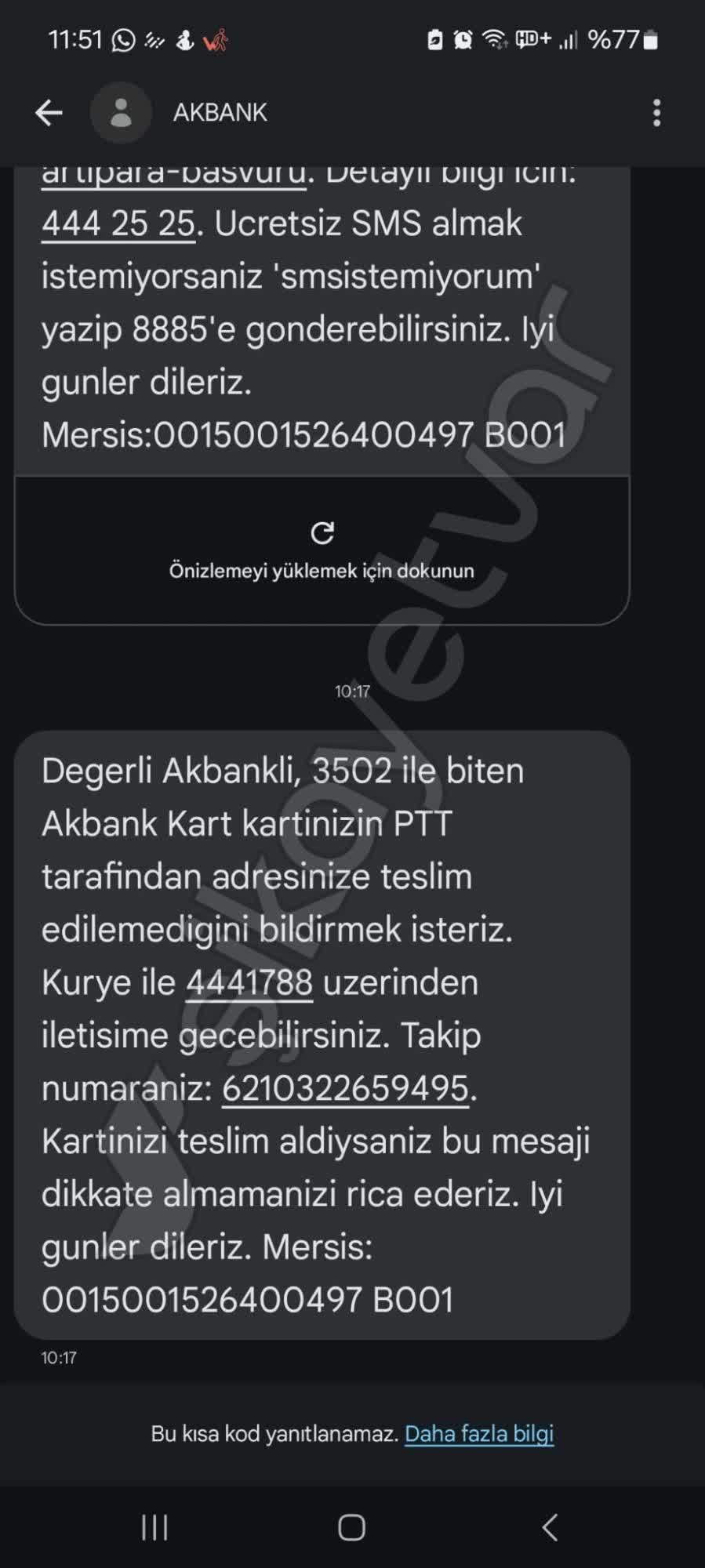The image size is (705, 1568).
Task: Tap the back arrow to leave conversation
Action: point(49,112)
